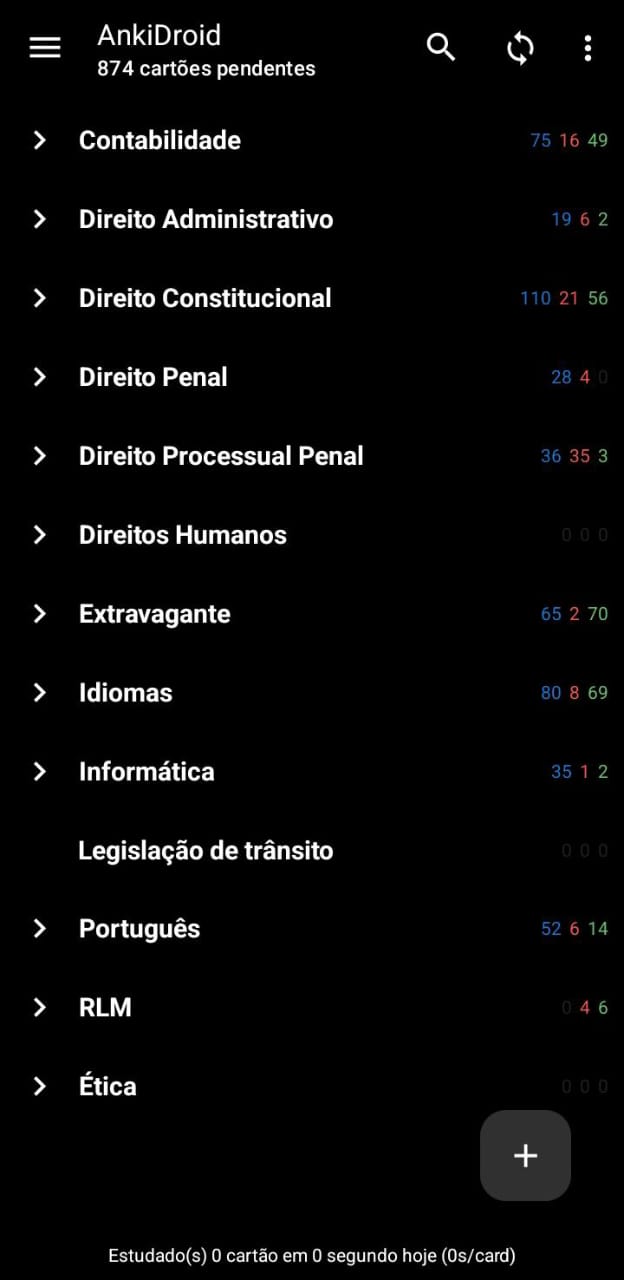
Task: Expand the RLM deck chevron
Action: [x=40, y=1008]
